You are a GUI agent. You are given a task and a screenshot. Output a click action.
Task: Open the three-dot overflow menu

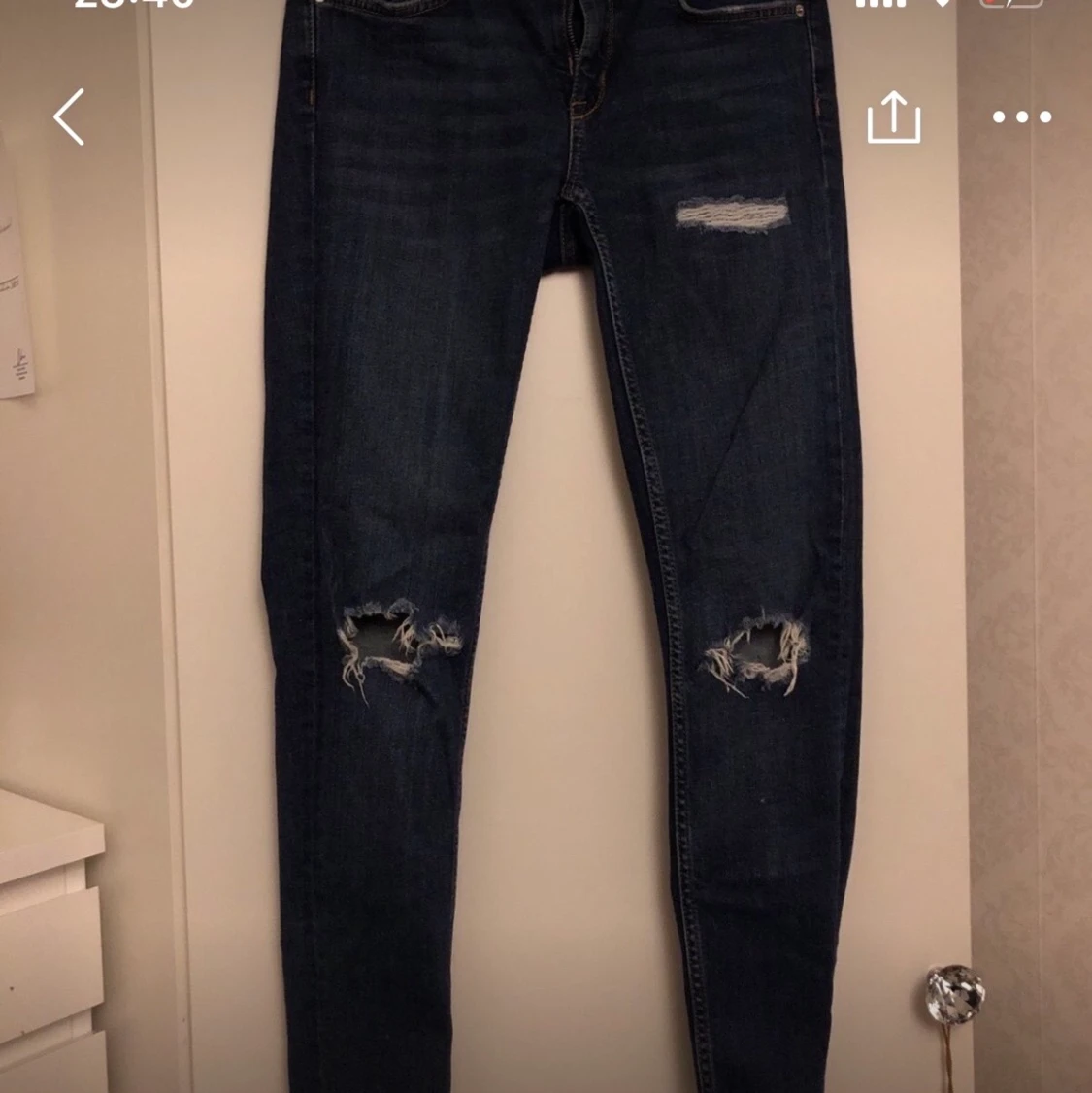[1021, 117]
